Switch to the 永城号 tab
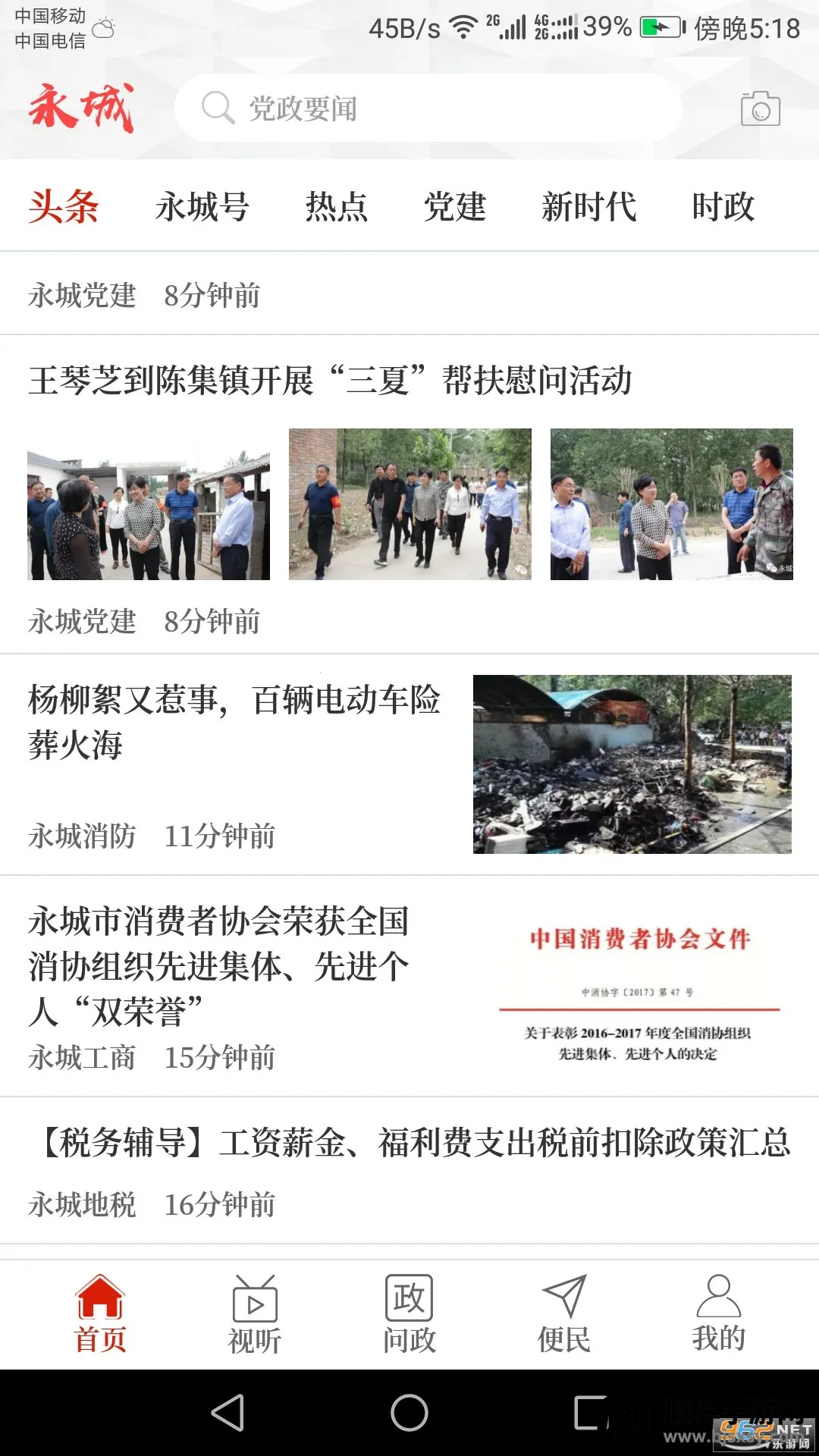The height and width of the screenshot is (1456, 819). [x=202, y=206]
